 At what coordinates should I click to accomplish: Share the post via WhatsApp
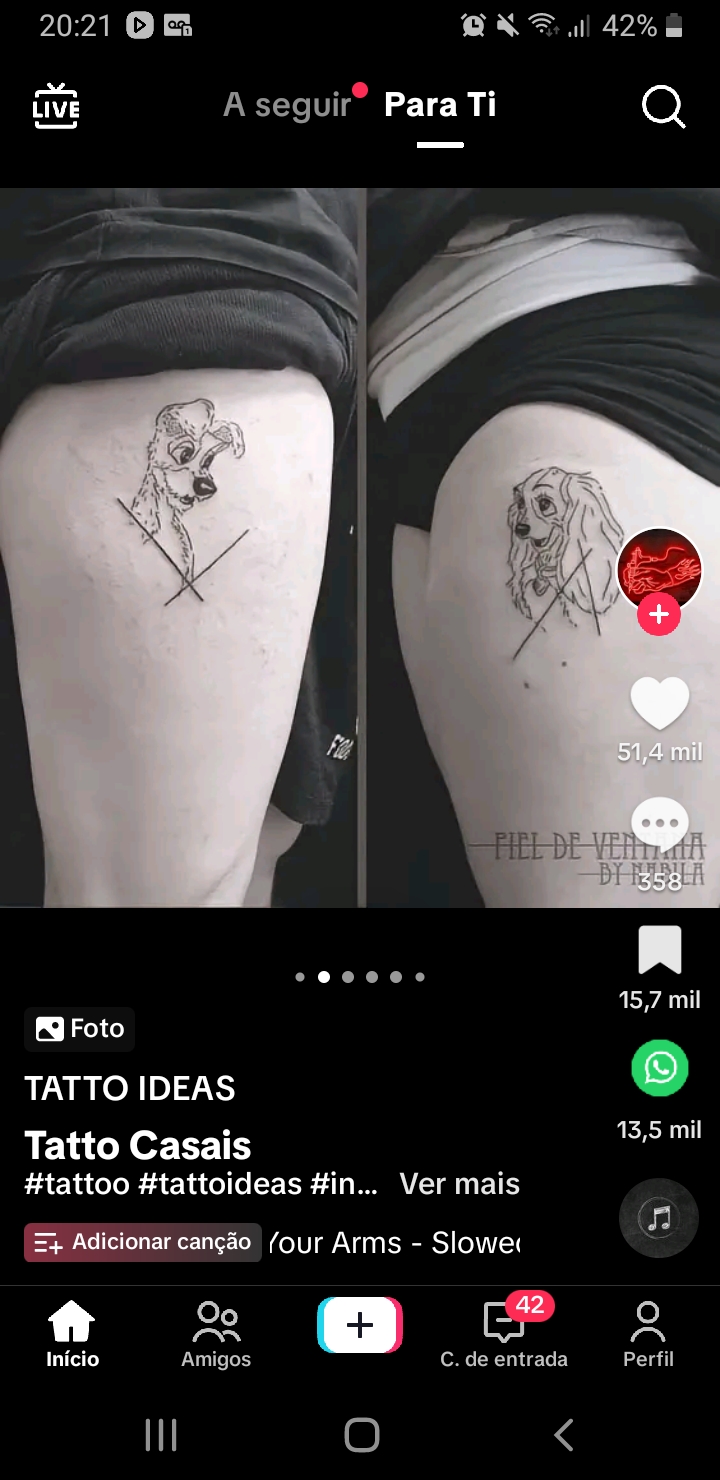click(659, 1068)
